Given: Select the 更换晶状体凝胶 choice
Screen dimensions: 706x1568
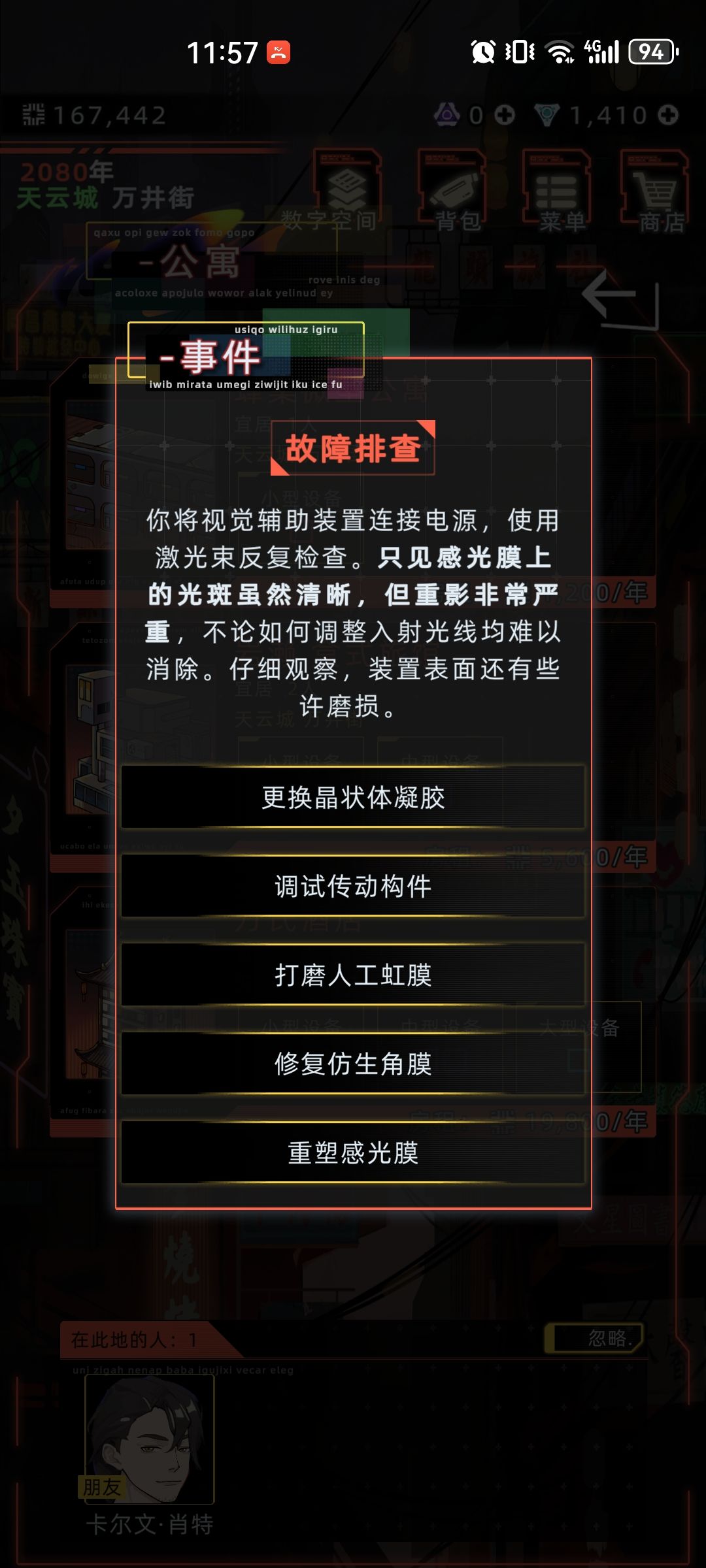Looking at the screenshot, I should [x=353, y=798].
